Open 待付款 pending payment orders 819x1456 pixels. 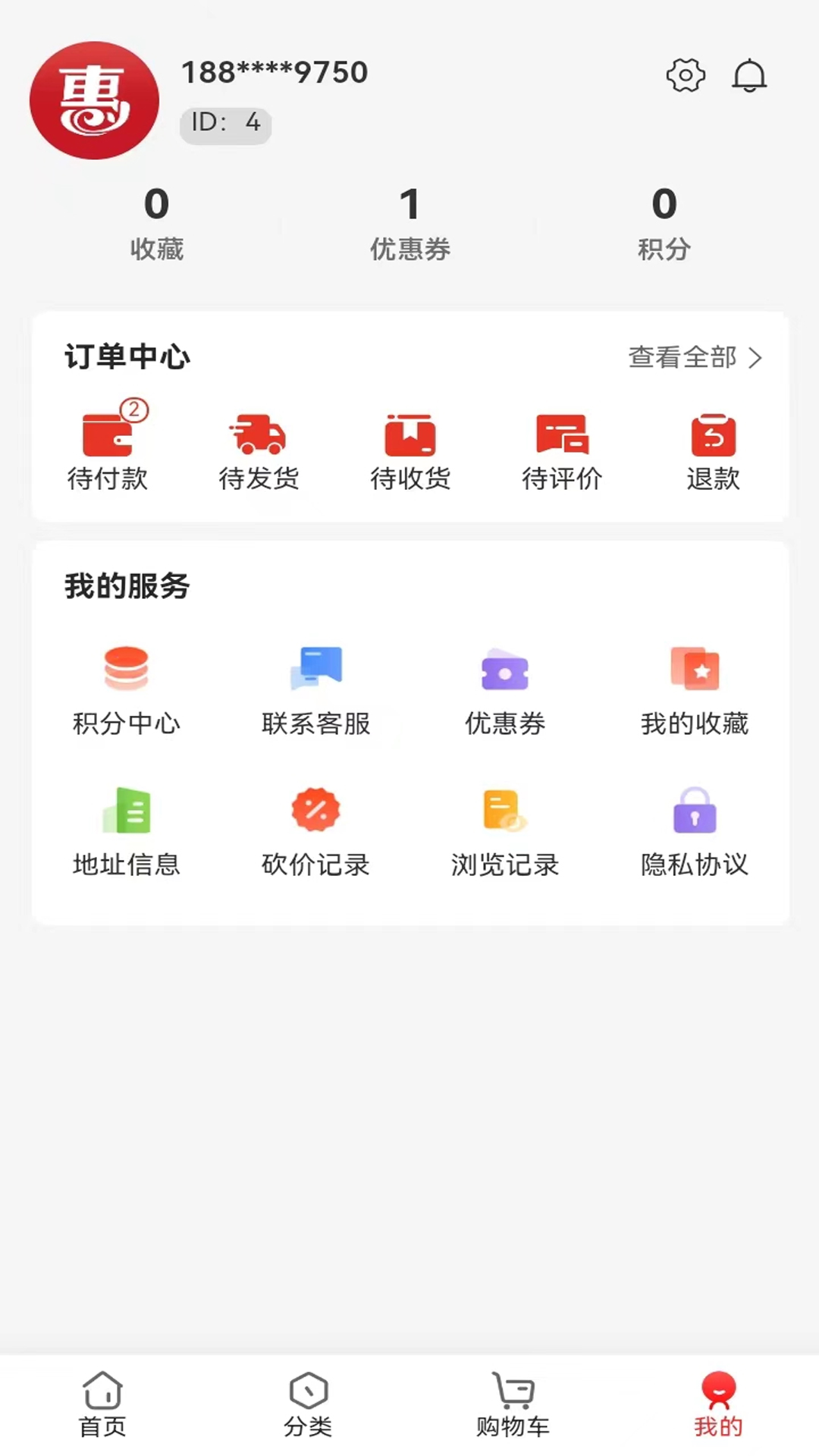(x=108, y=446)
